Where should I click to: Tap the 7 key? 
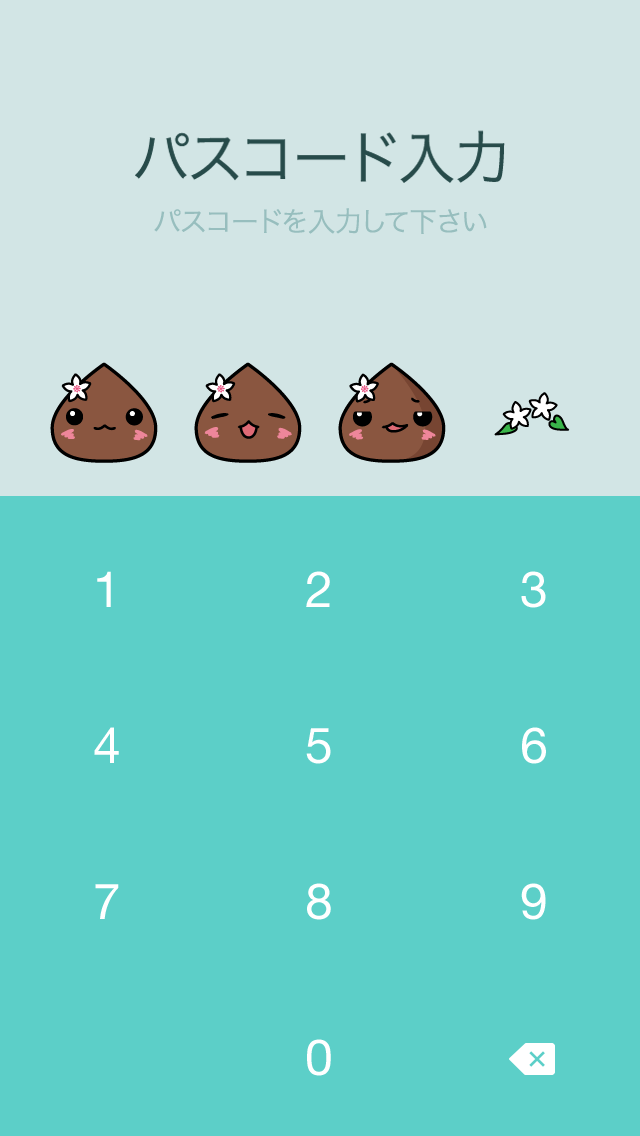point(106,902)
